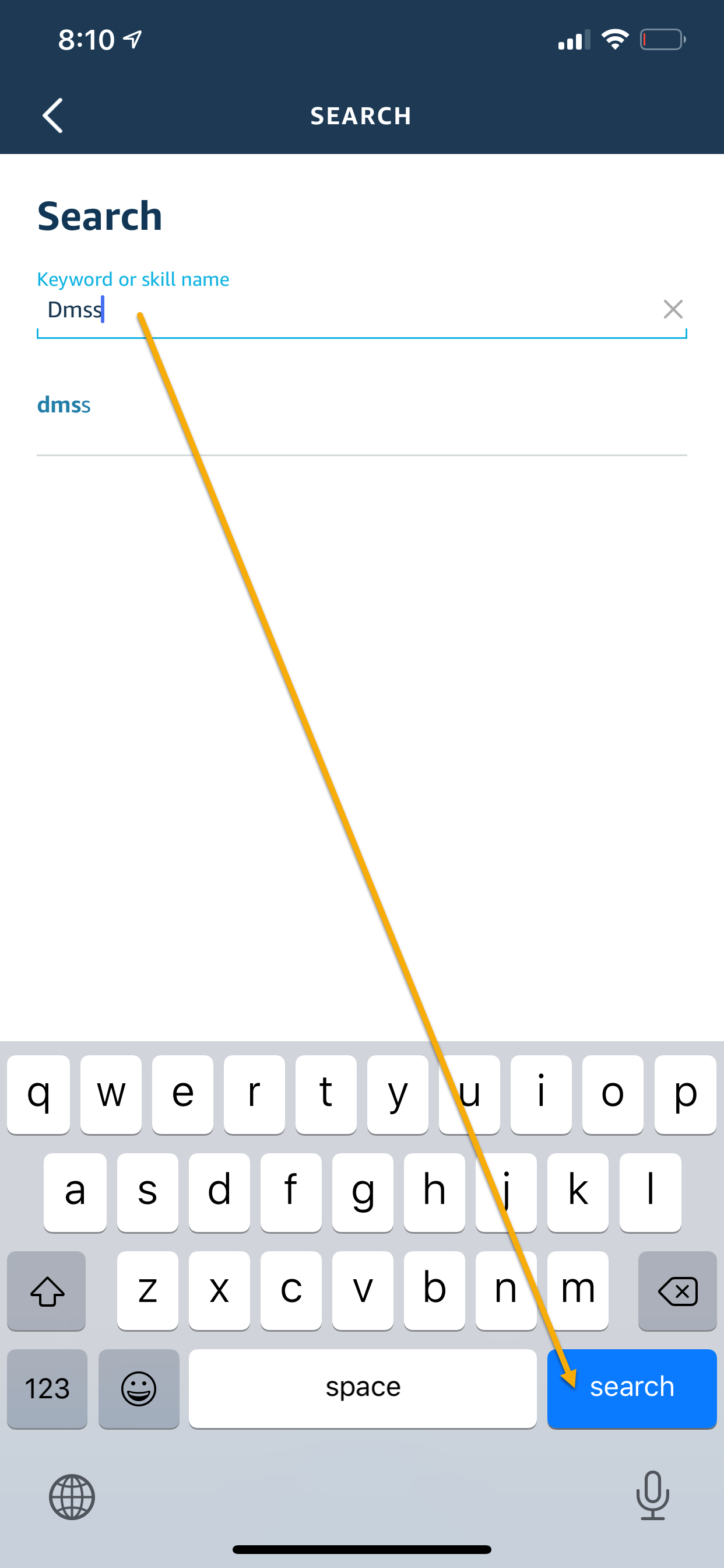Tap the globe key to switch keyboards
Screen dimensions: 724x1568
(72, 1496)
